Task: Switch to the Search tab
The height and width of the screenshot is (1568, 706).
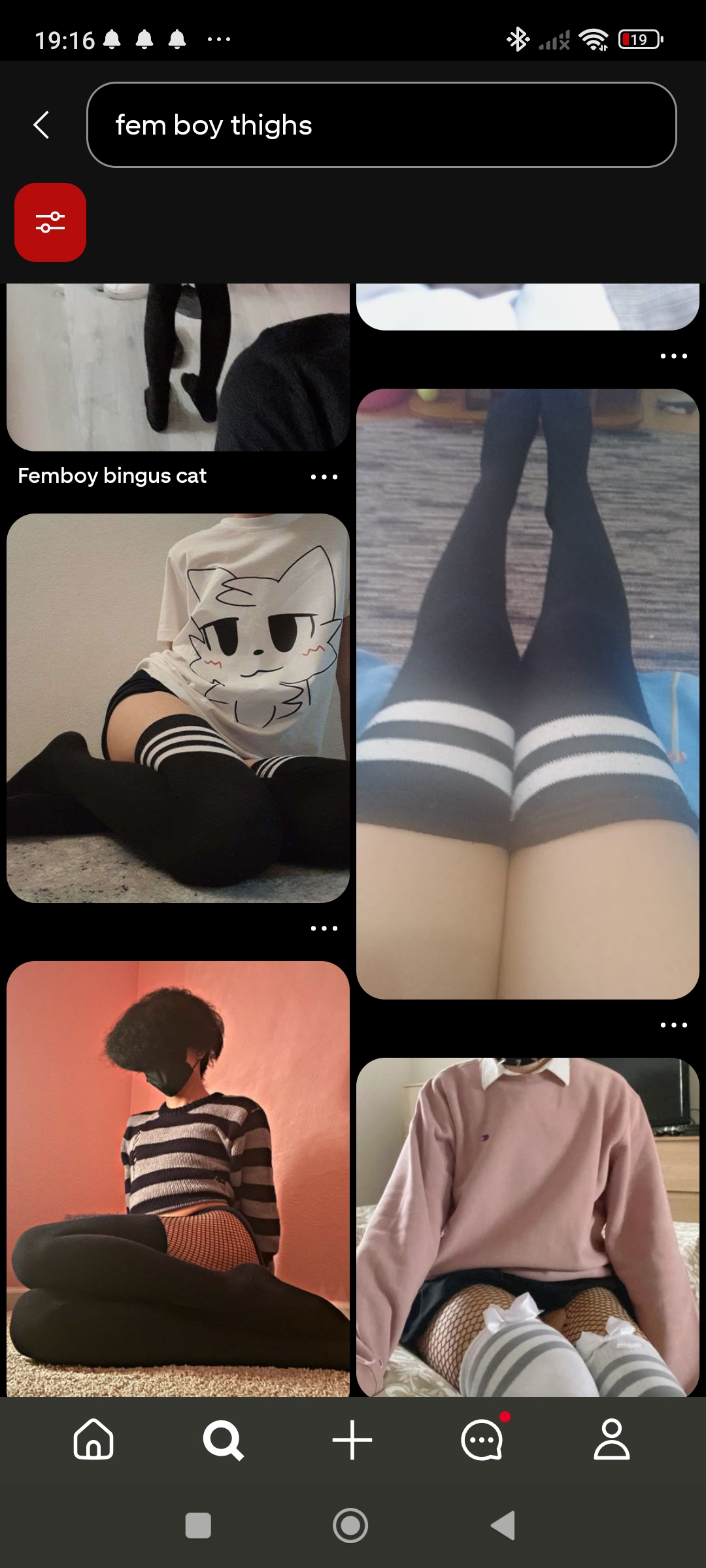Action: tap(223, 1439)
